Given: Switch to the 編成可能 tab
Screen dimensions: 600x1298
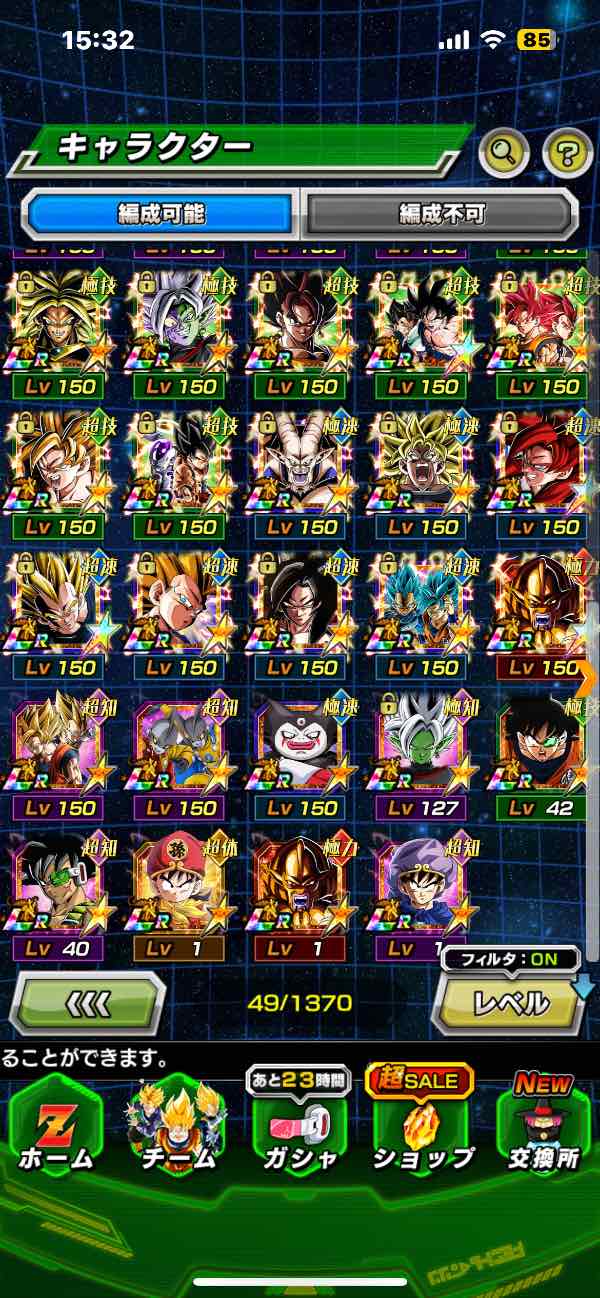Looking at the screenshot, I should pyautogui.click(x=161, y=213).
